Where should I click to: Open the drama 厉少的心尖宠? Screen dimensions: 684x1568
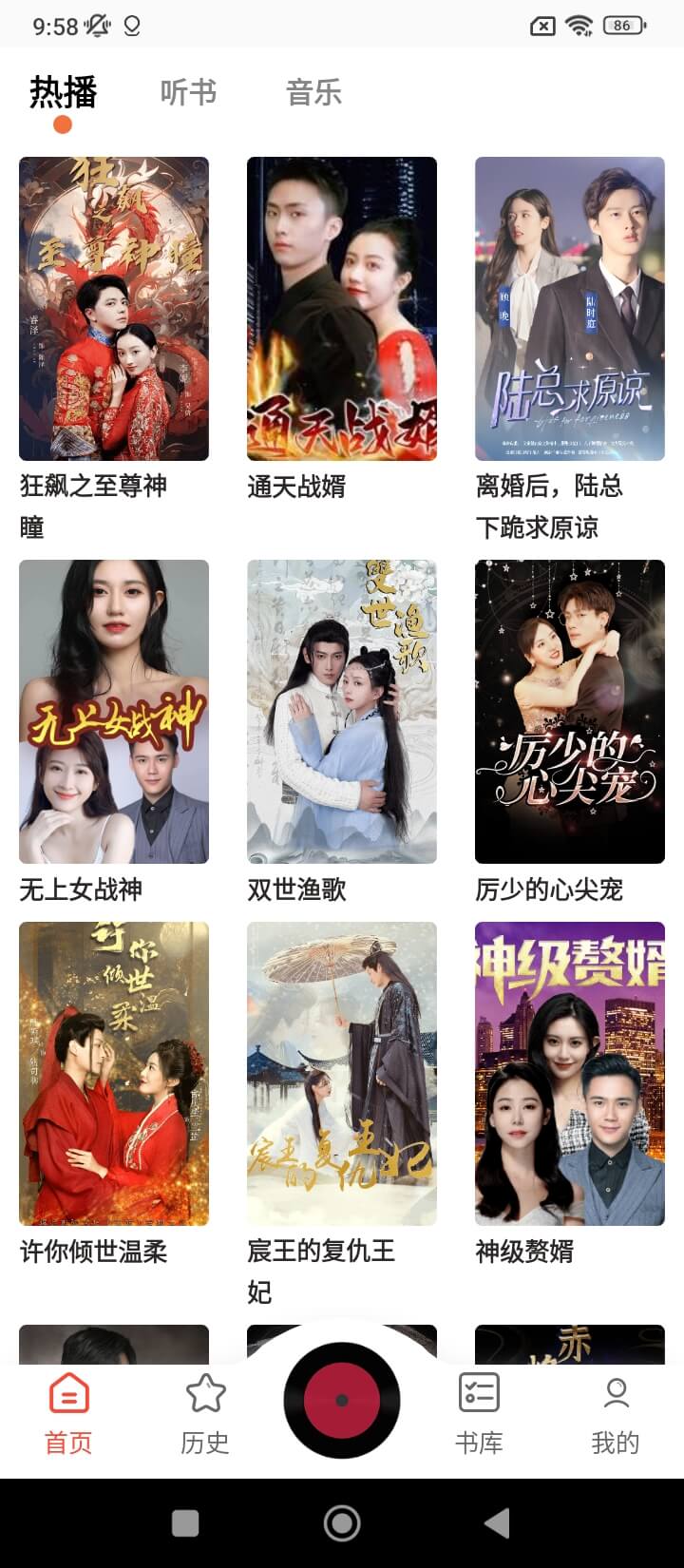[570, 711]
